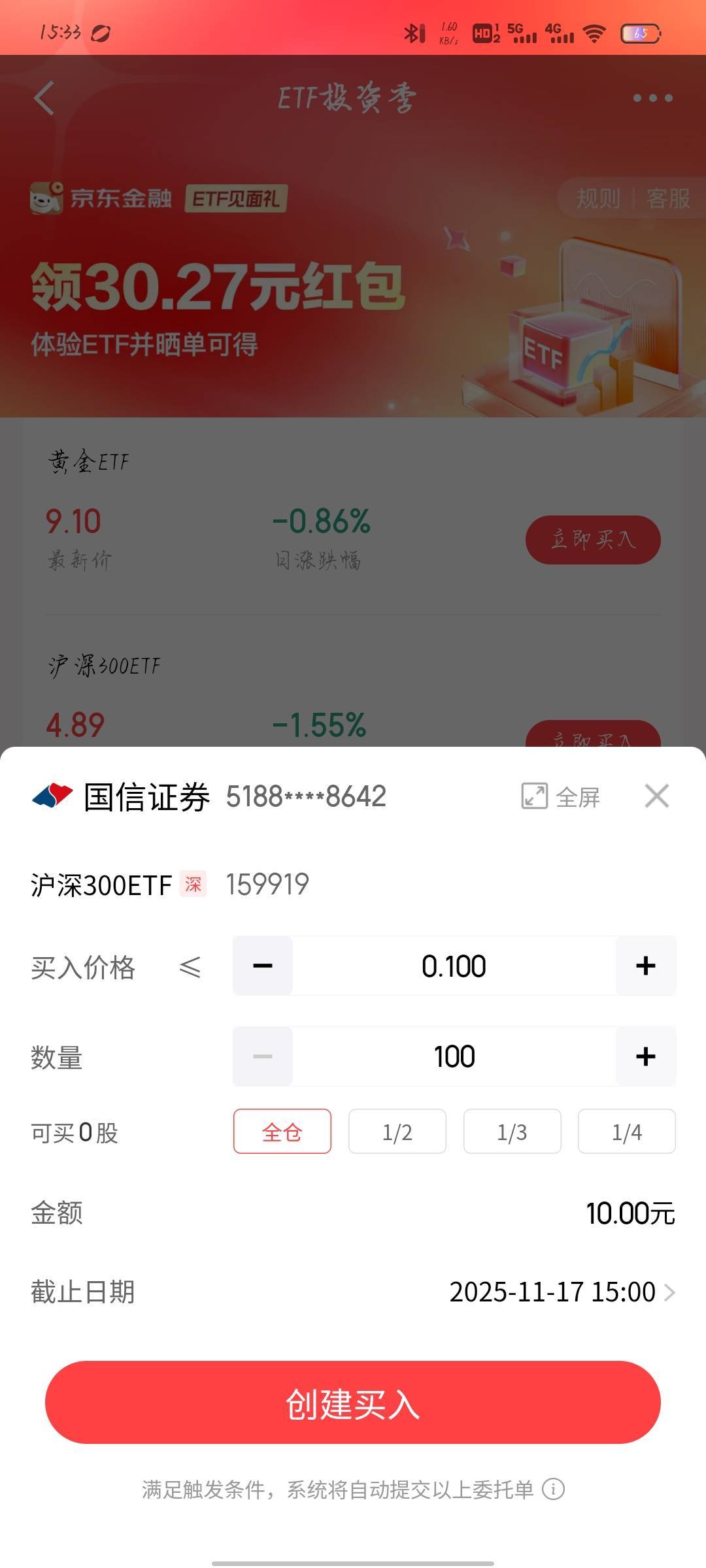The width and height of the screenshot is (706, 1568).
Task: Close the buy order sheet
Action: pyautogui.click(x=656, y=796)
